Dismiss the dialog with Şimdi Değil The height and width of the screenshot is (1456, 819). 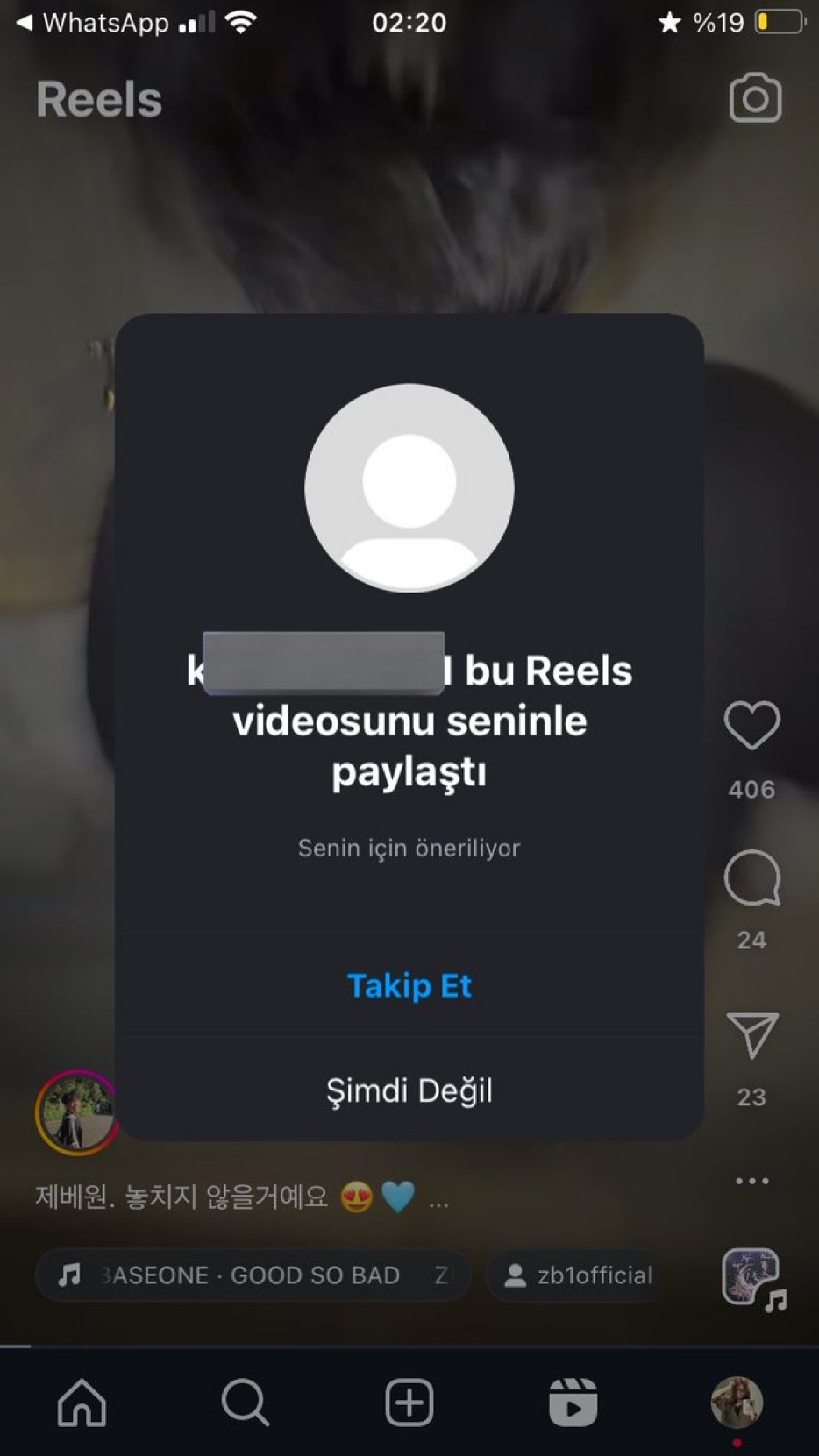coord(409,1090)
